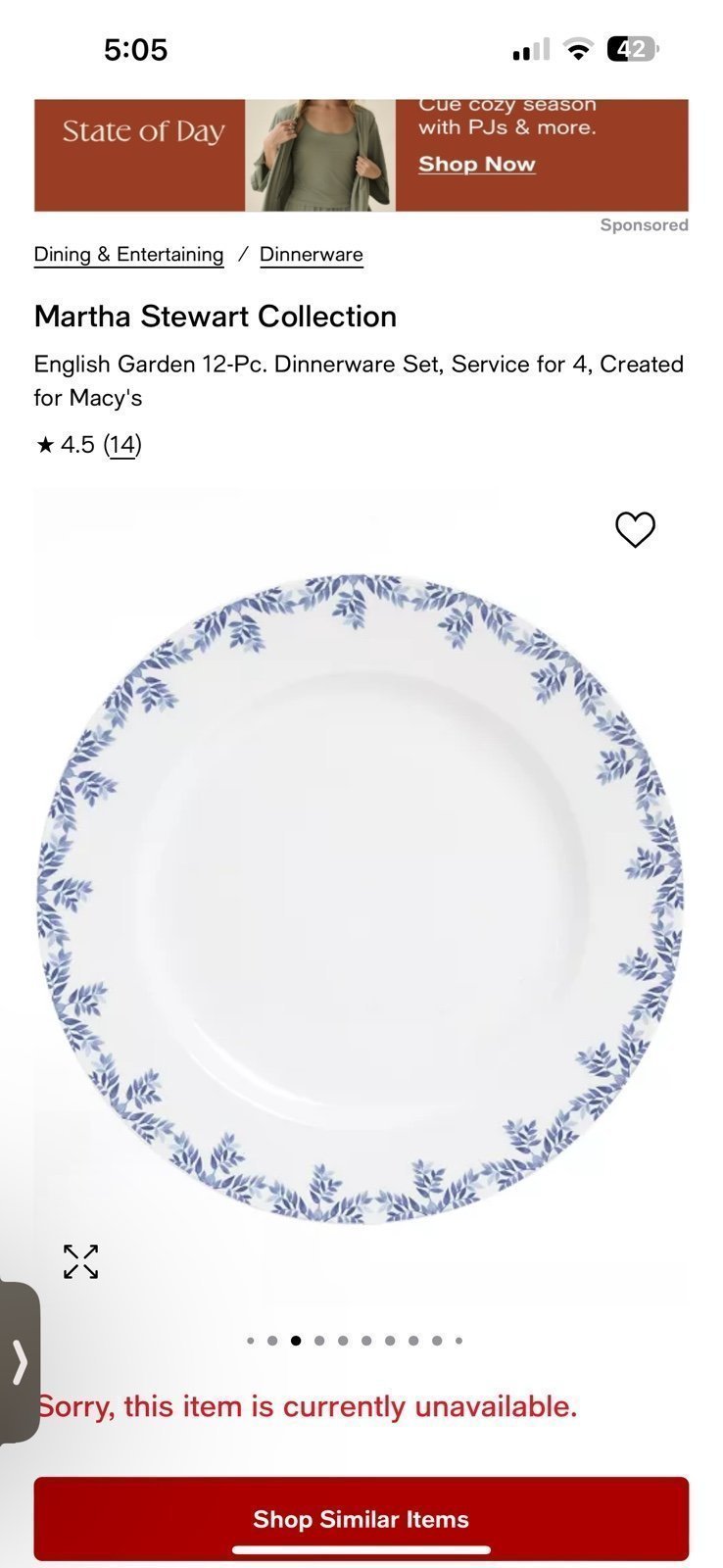Open the 14 reviews link

click(x=122, y=445)
